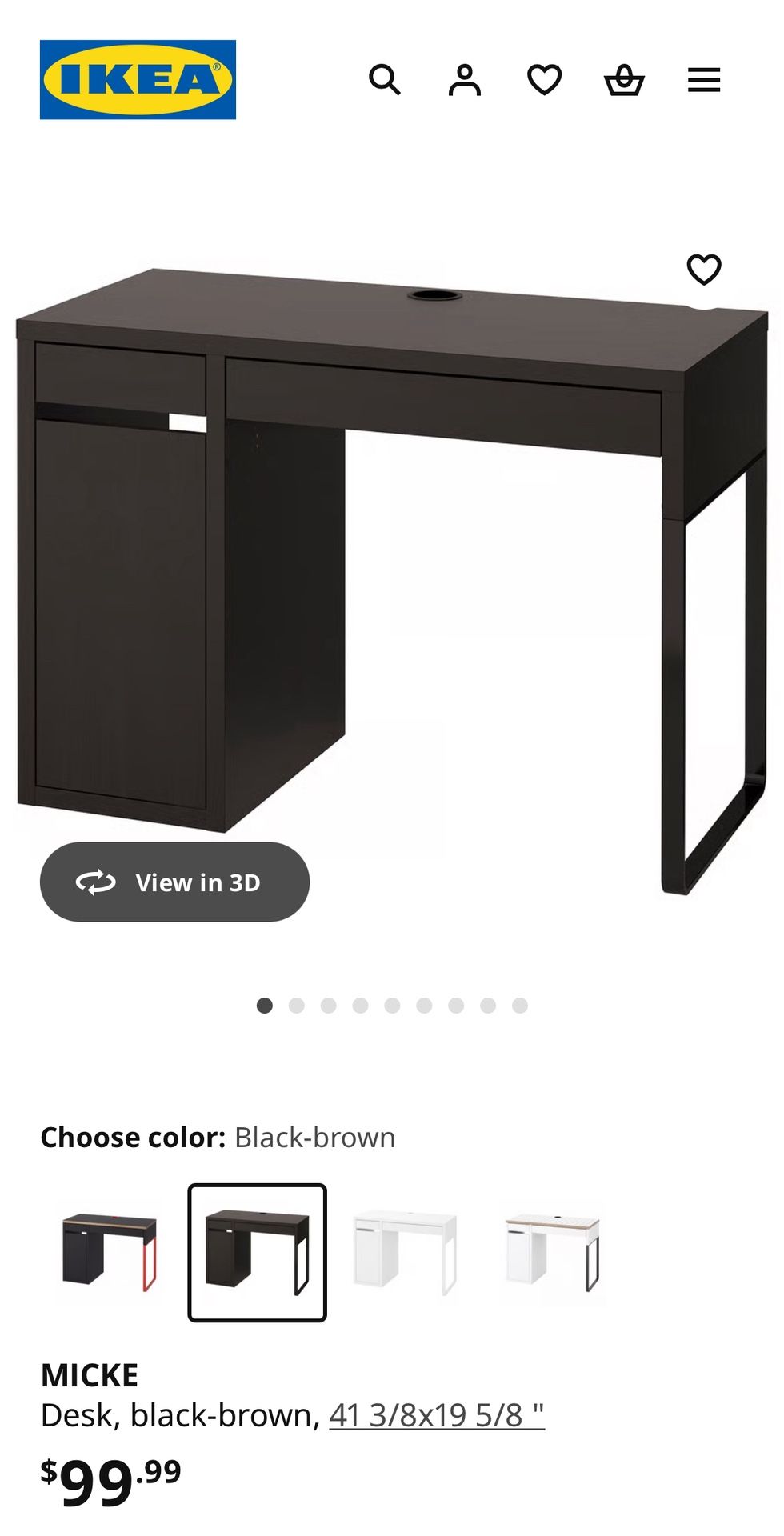
Task: Open the shopping cart basket
Action: point(626,80)
